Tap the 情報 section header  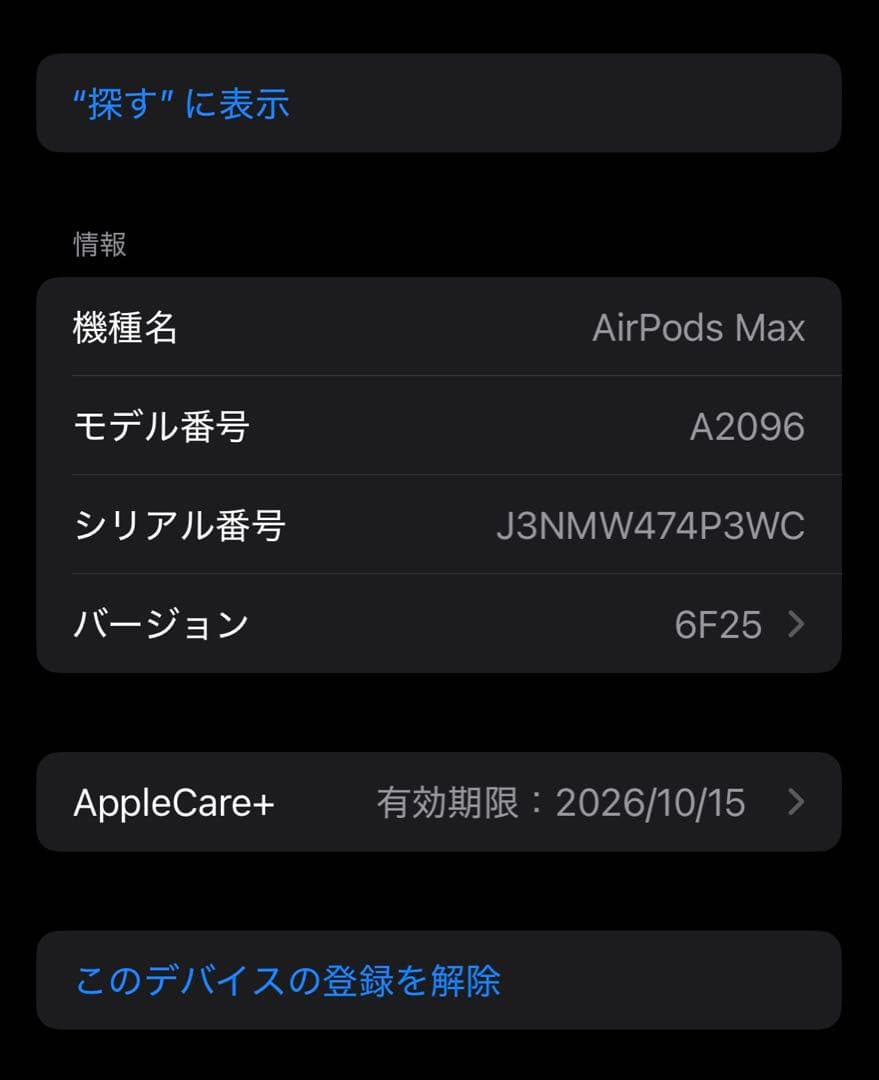point(98,245)
